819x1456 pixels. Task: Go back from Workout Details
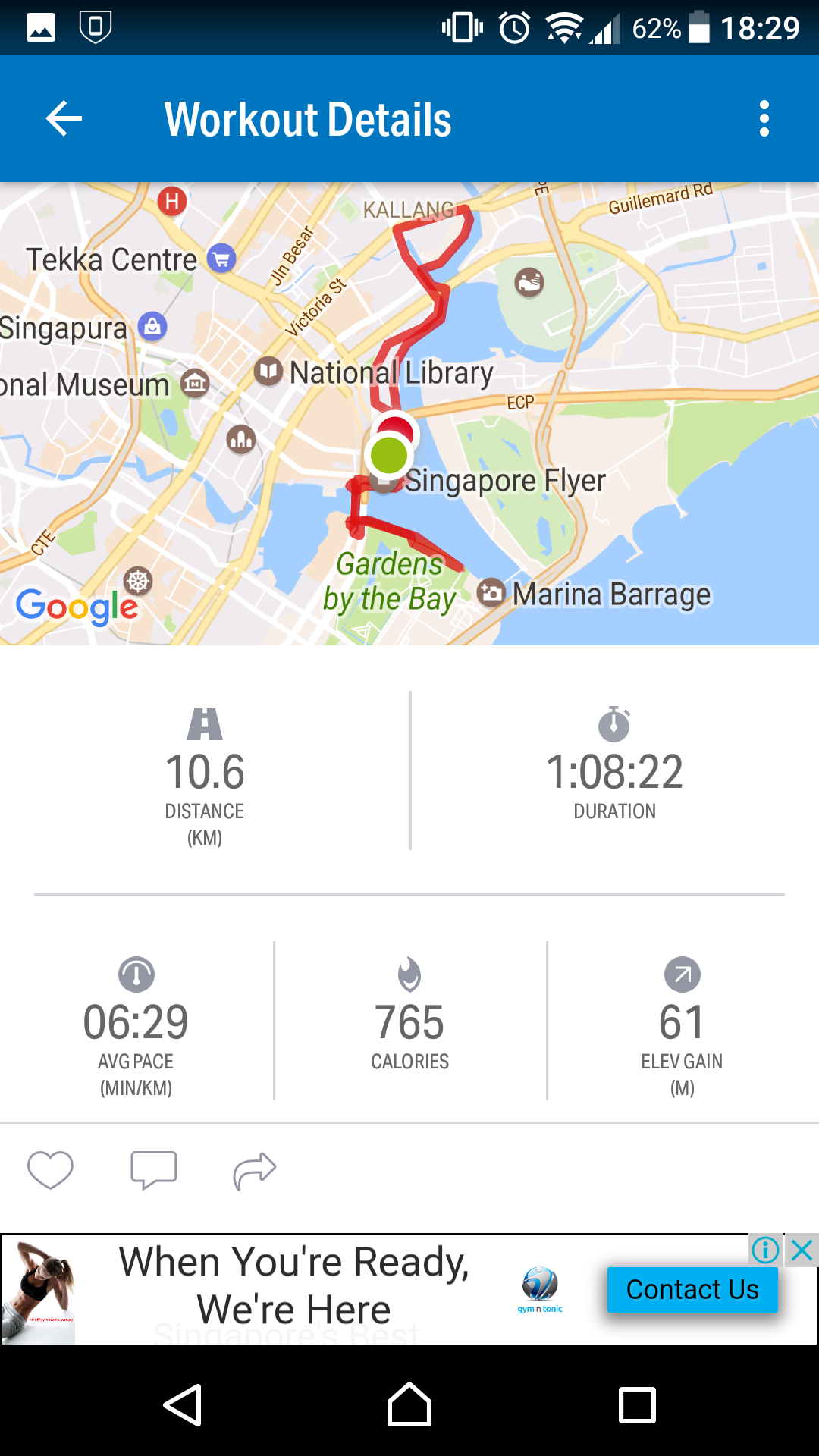[64, 119]
